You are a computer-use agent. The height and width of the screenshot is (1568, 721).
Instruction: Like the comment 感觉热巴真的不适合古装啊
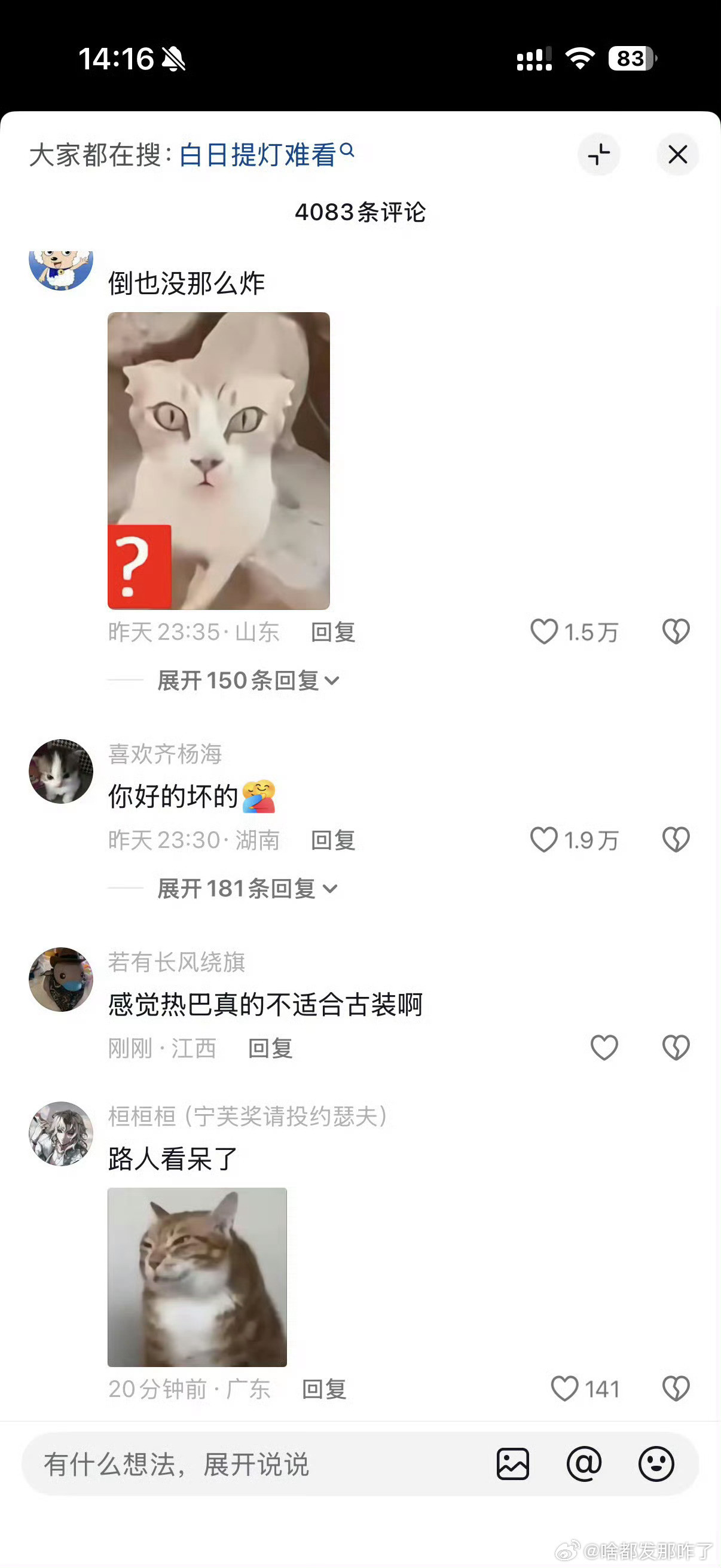coord(604,1048)
